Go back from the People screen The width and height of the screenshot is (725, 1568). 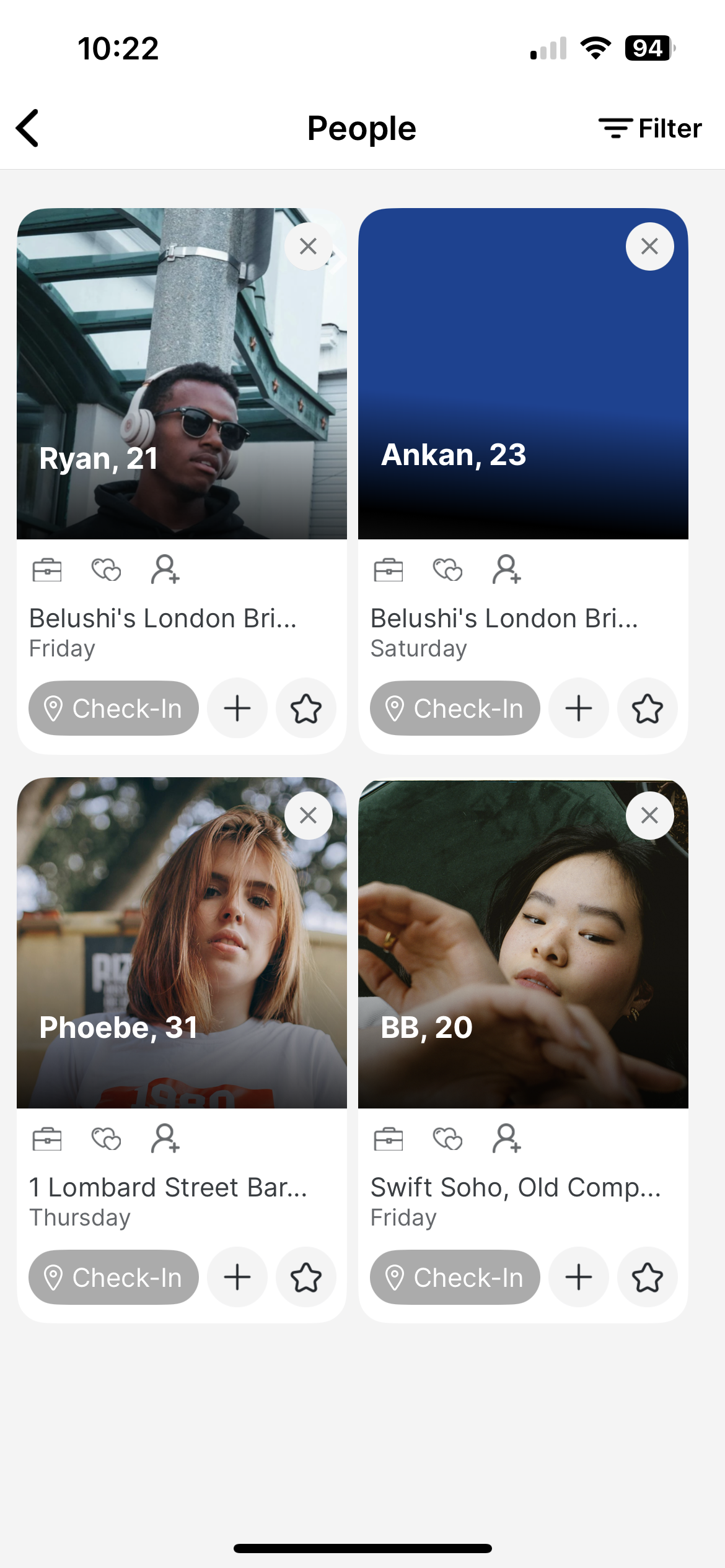click(28, 128)
